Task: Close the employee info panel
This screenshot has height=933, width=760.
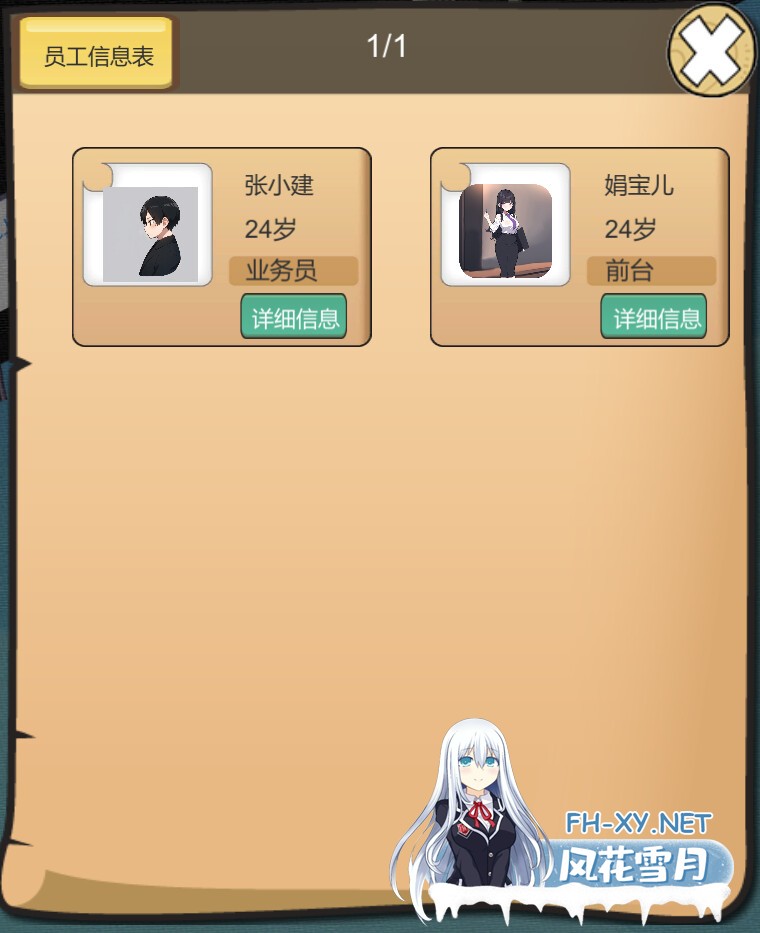Action: tap(711, 50)
